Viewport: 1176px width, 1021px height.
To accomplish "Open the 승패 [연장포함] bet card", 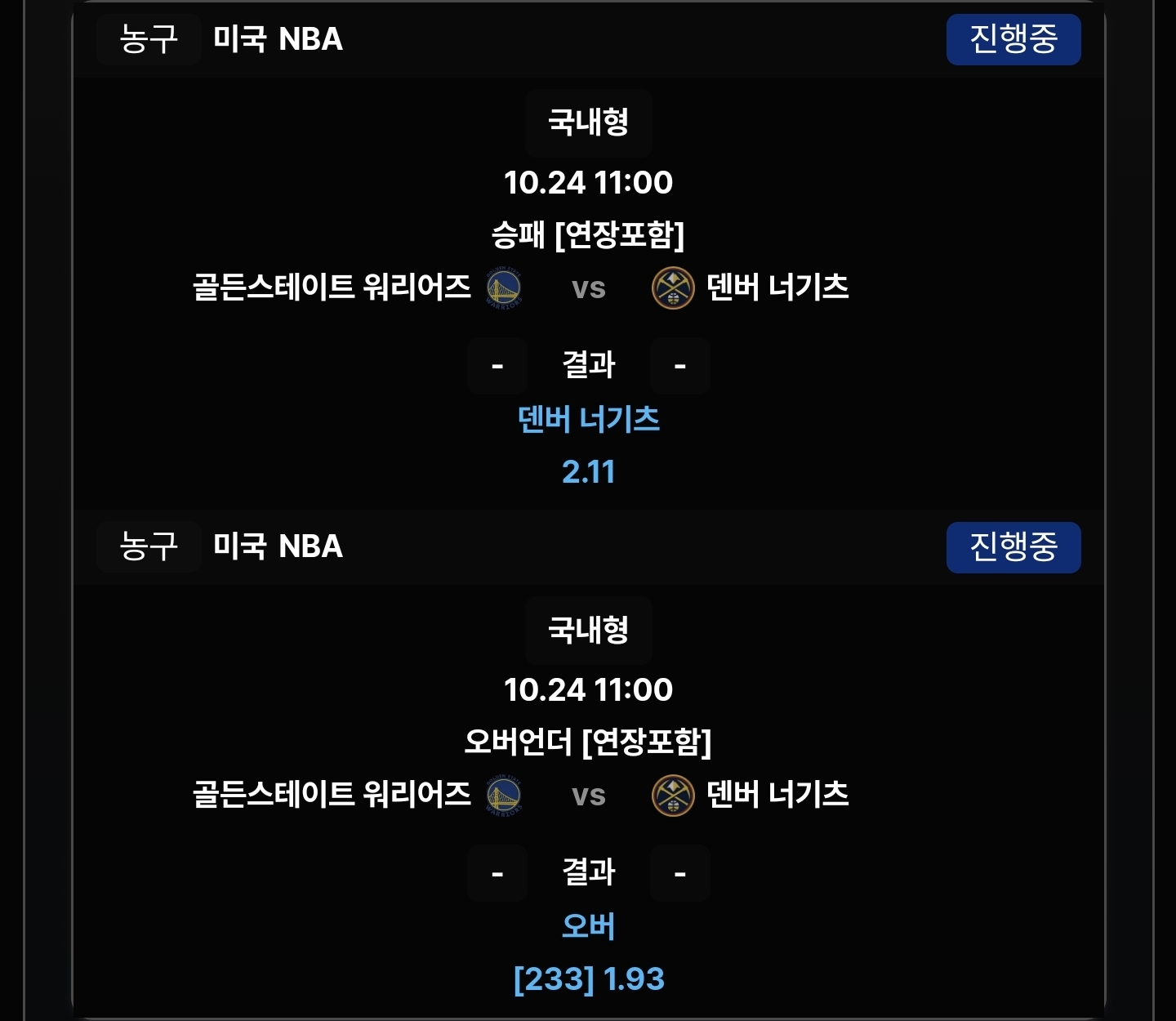I will coord(588,235).
